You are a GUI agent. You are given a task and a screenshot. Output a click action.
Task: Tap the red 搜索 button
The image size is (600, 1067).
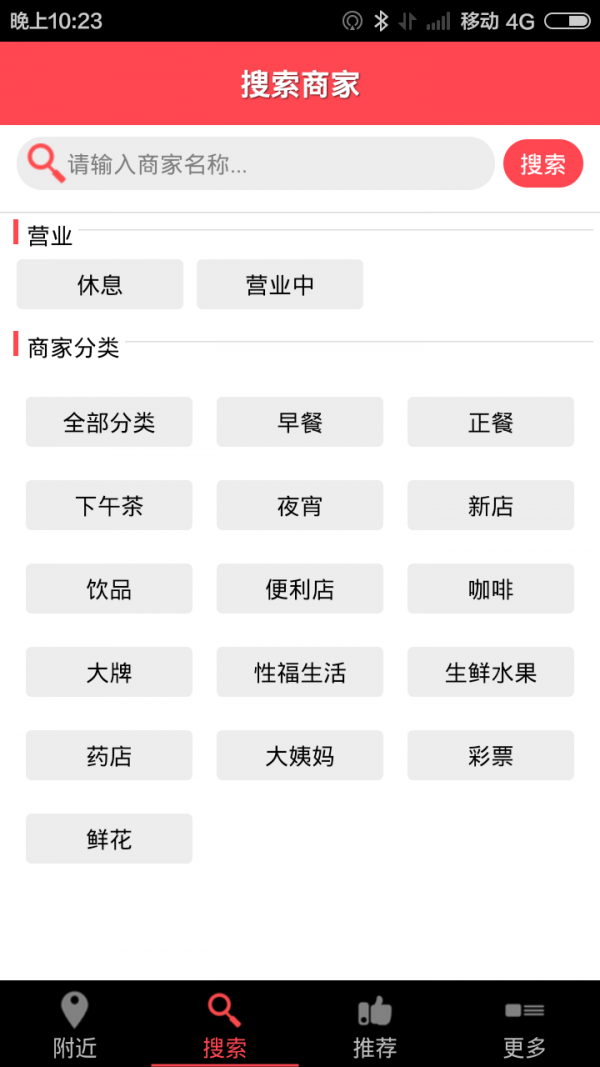(543, 164)
